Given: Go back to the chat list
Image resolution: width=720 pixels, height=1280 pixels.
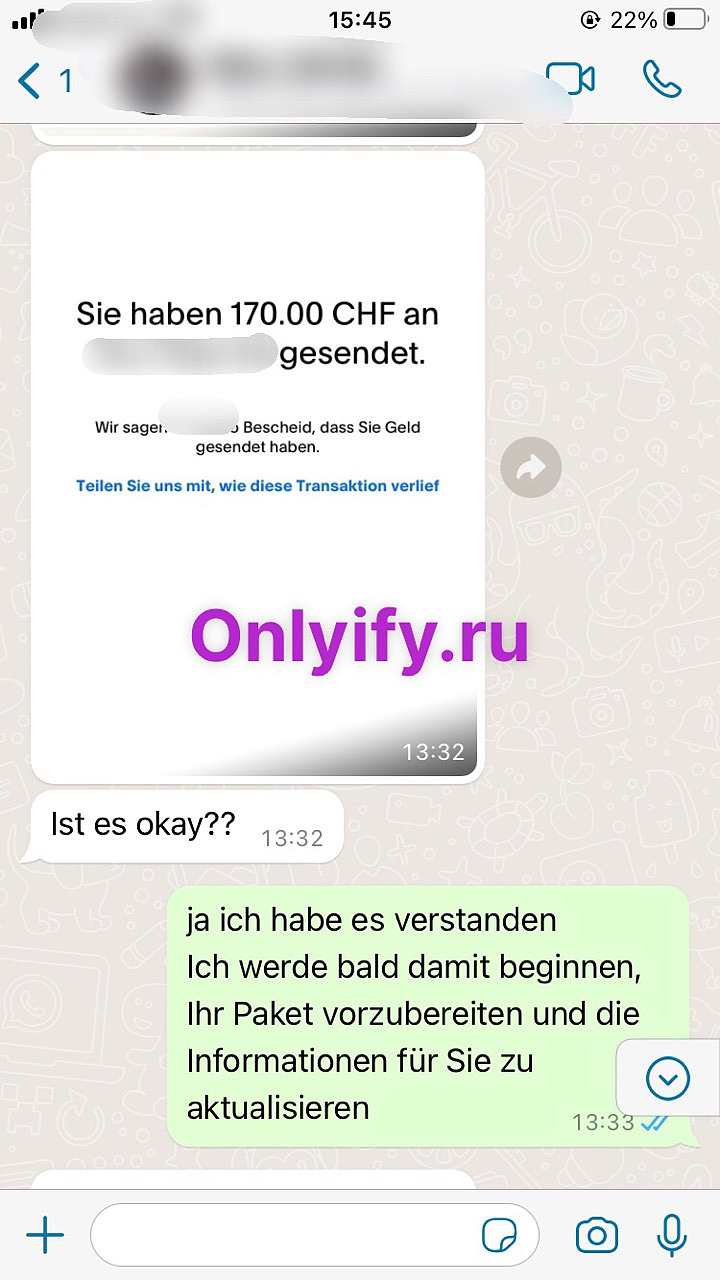Looking at the screenshot, I should coord(44,80).
